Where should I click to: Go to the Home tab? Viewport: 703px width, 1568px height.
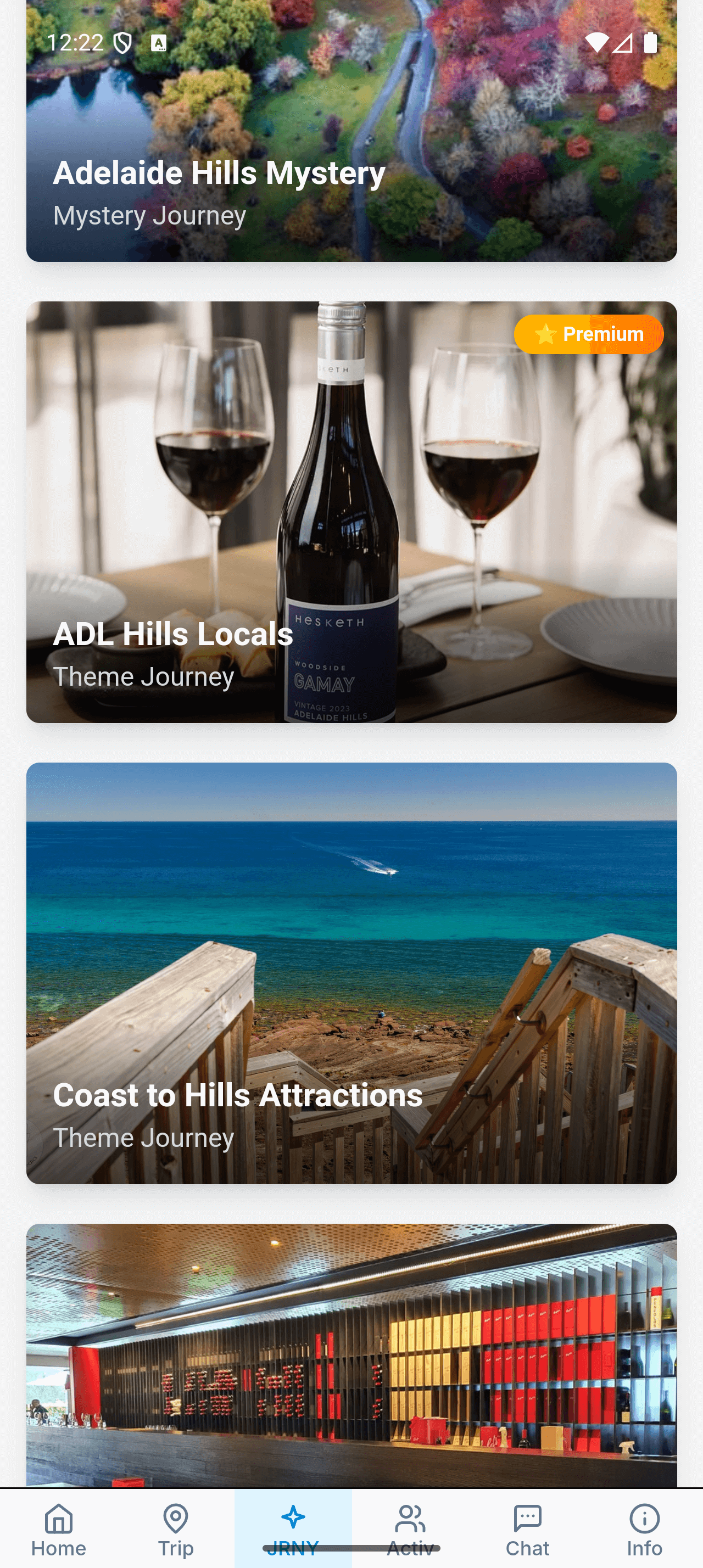tap(58, 1529)
